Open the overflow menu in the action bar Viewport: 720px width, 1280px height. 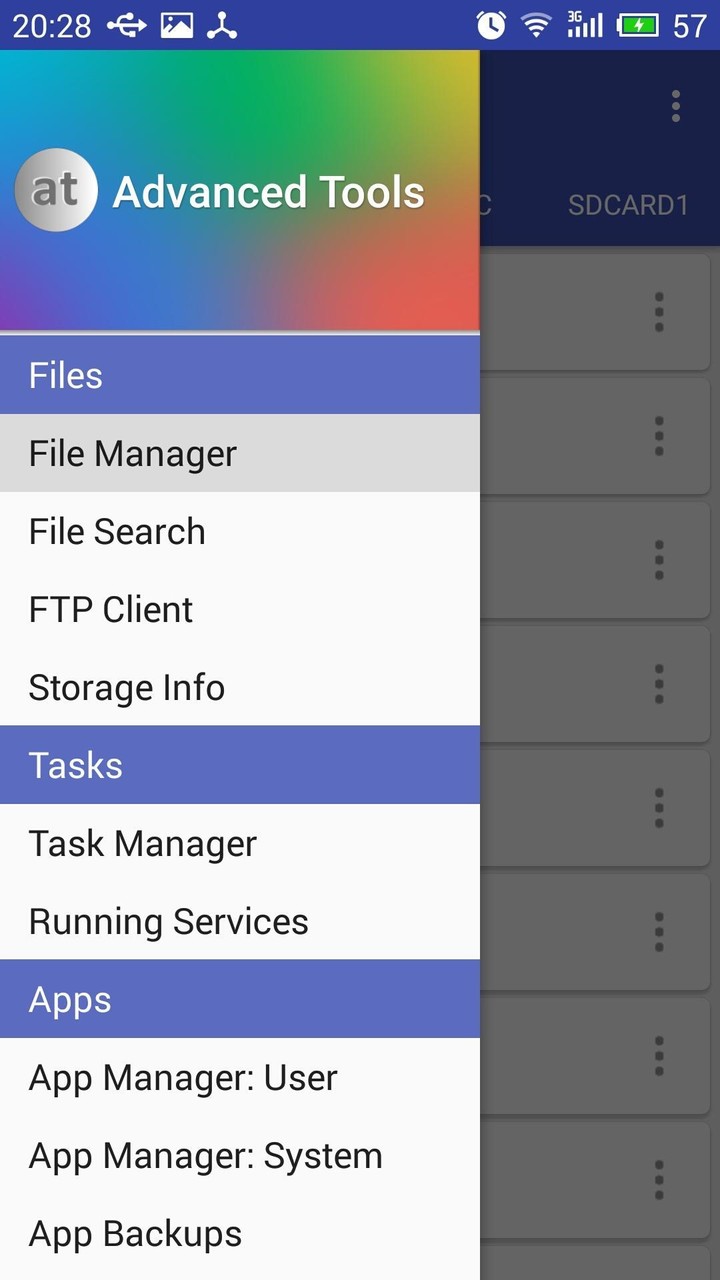675,105
